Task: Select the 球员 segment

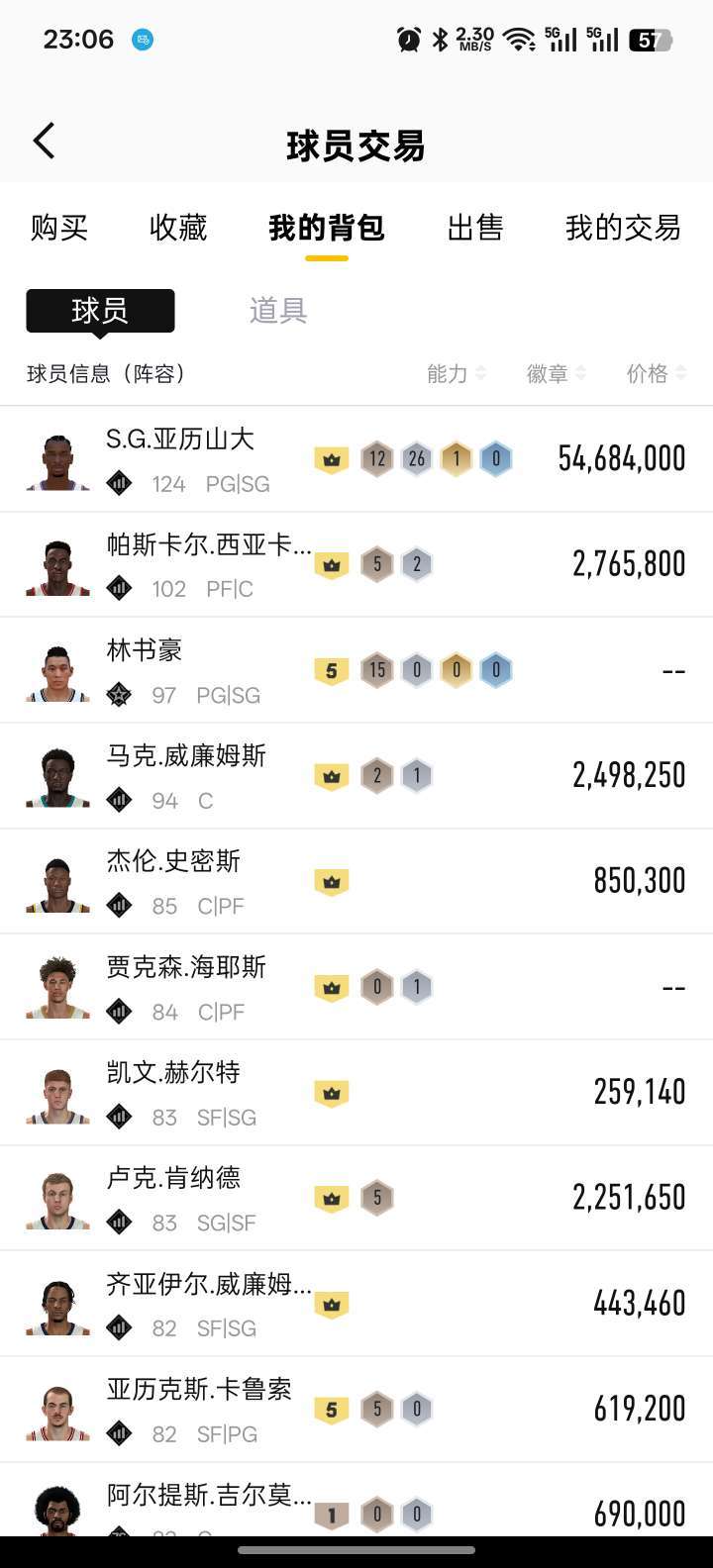Action: (99, 311)
